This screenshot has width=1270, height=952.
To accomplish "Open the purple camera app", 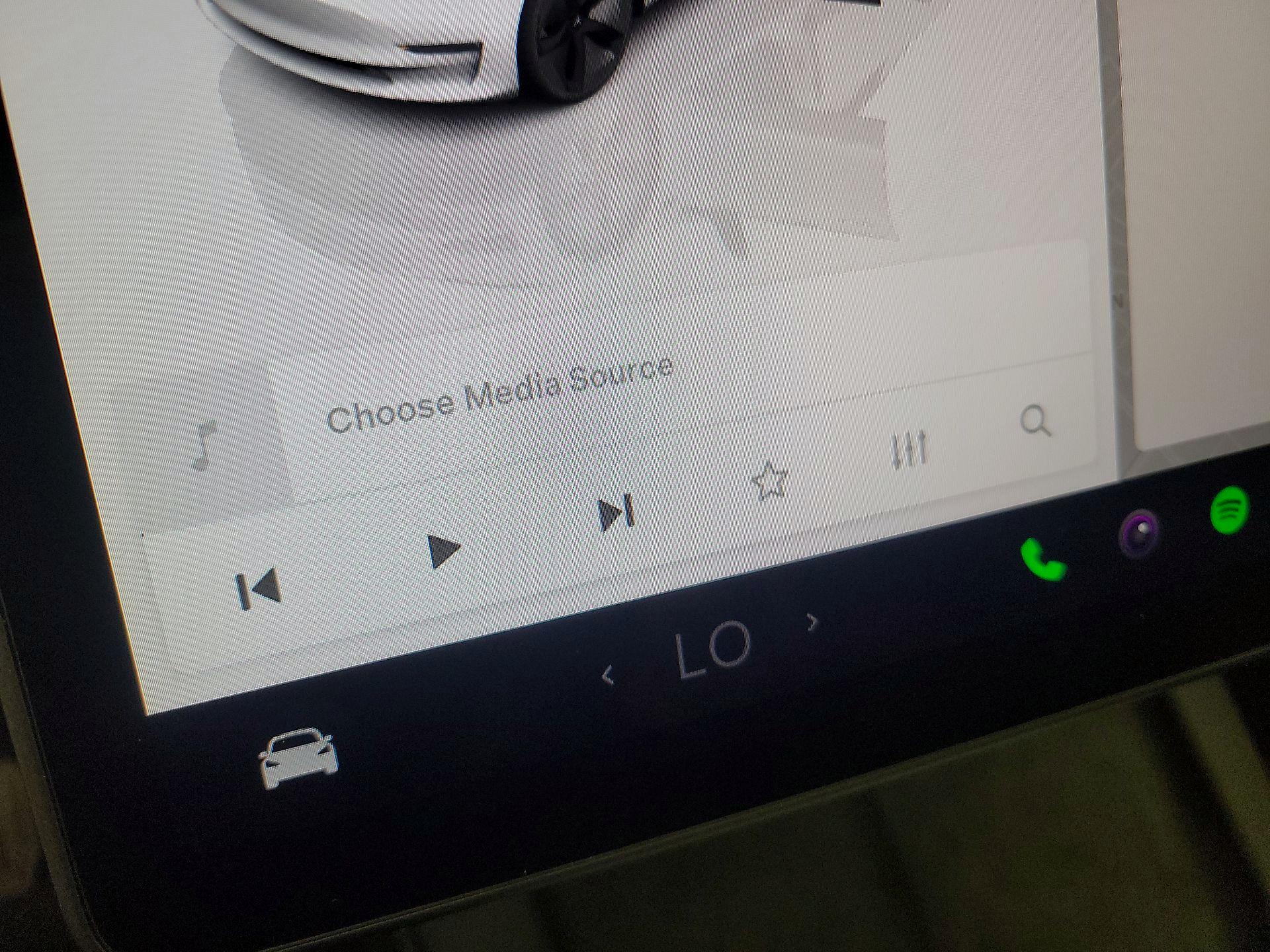I will click(1139, 531).
